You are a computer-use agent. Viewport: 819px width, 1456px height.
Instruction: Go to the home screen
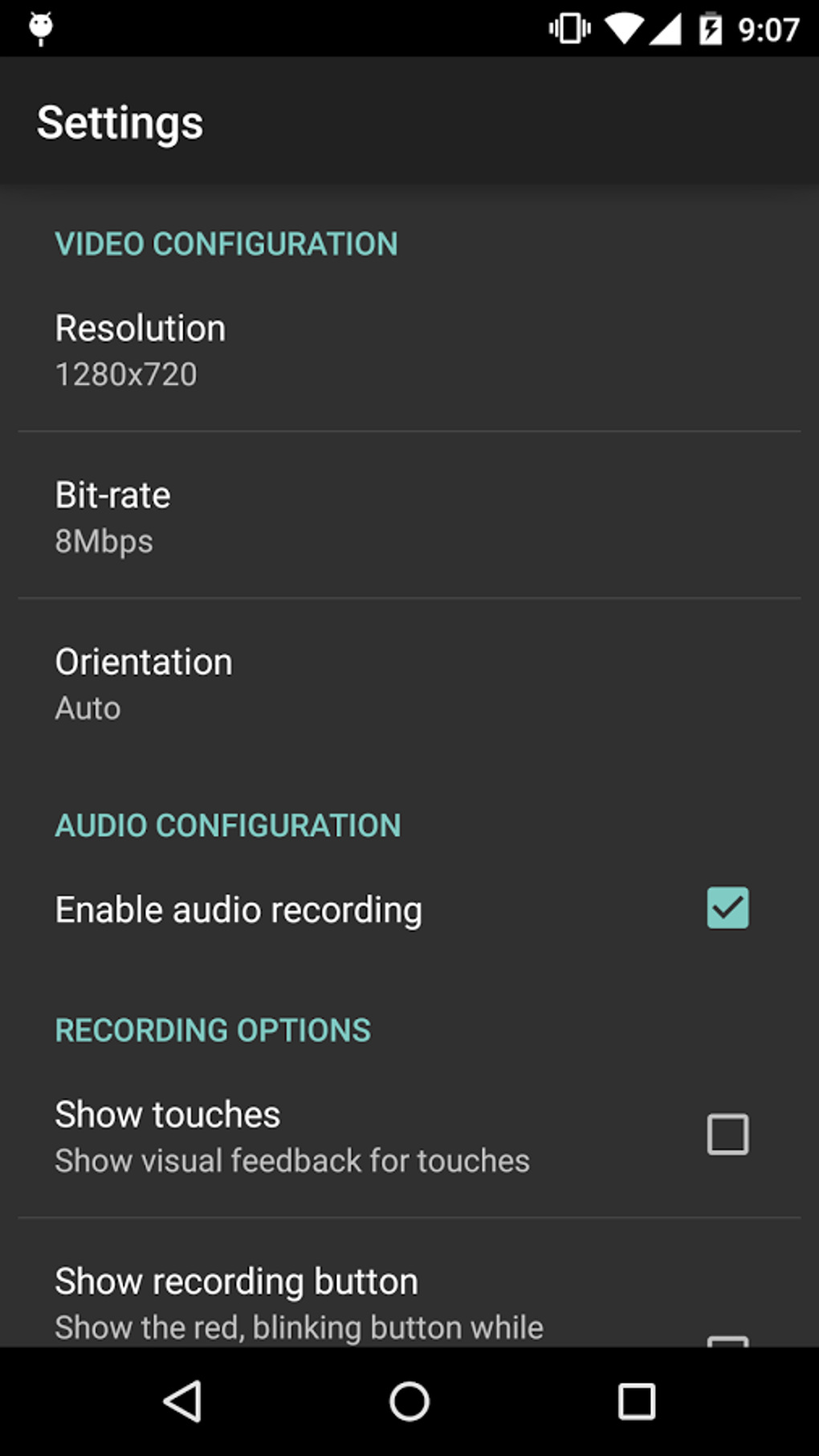pos(409,1401)
